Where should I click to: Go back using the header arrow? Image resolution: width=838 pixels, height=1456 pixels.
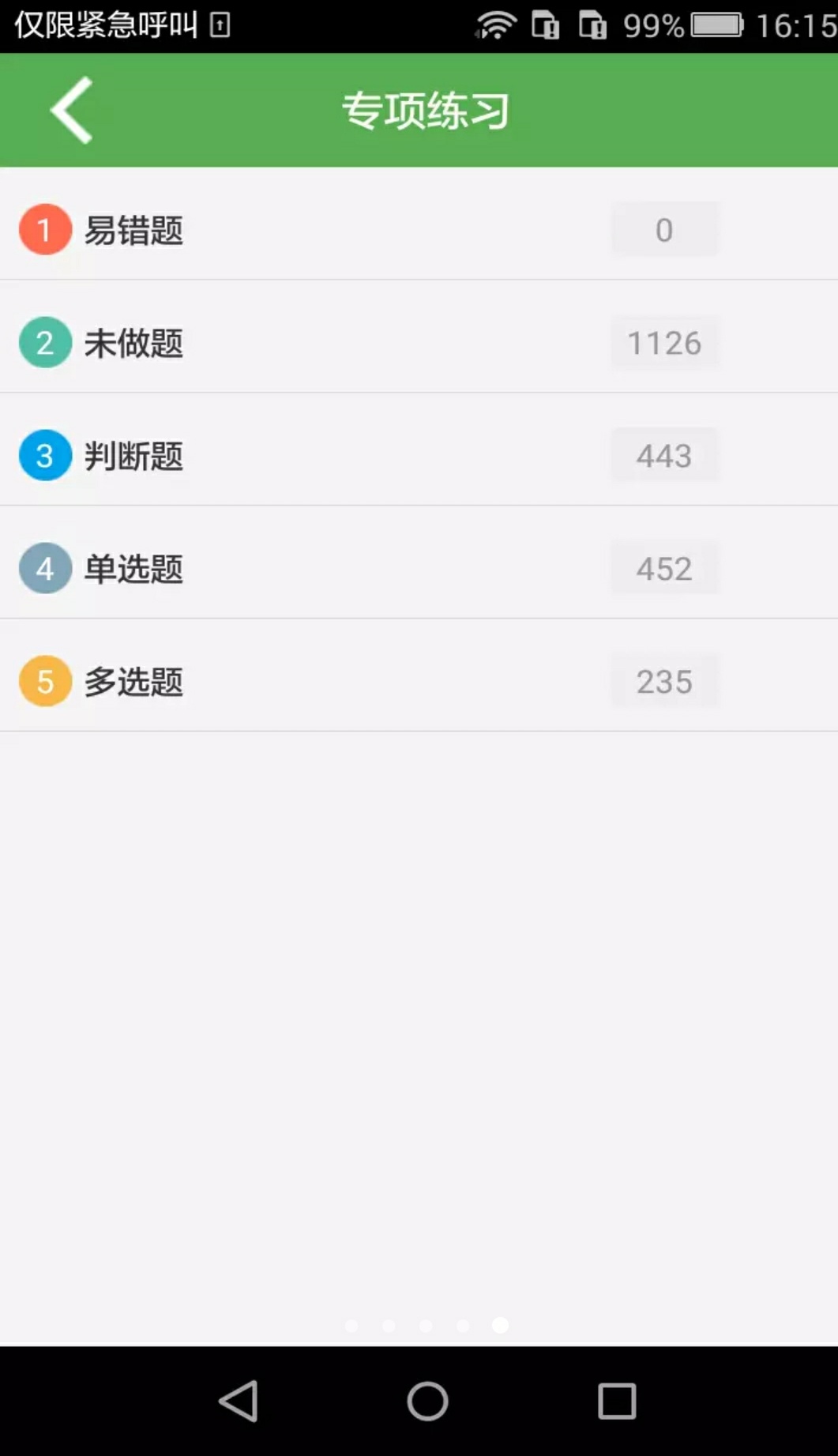click(x=71, y=110)
